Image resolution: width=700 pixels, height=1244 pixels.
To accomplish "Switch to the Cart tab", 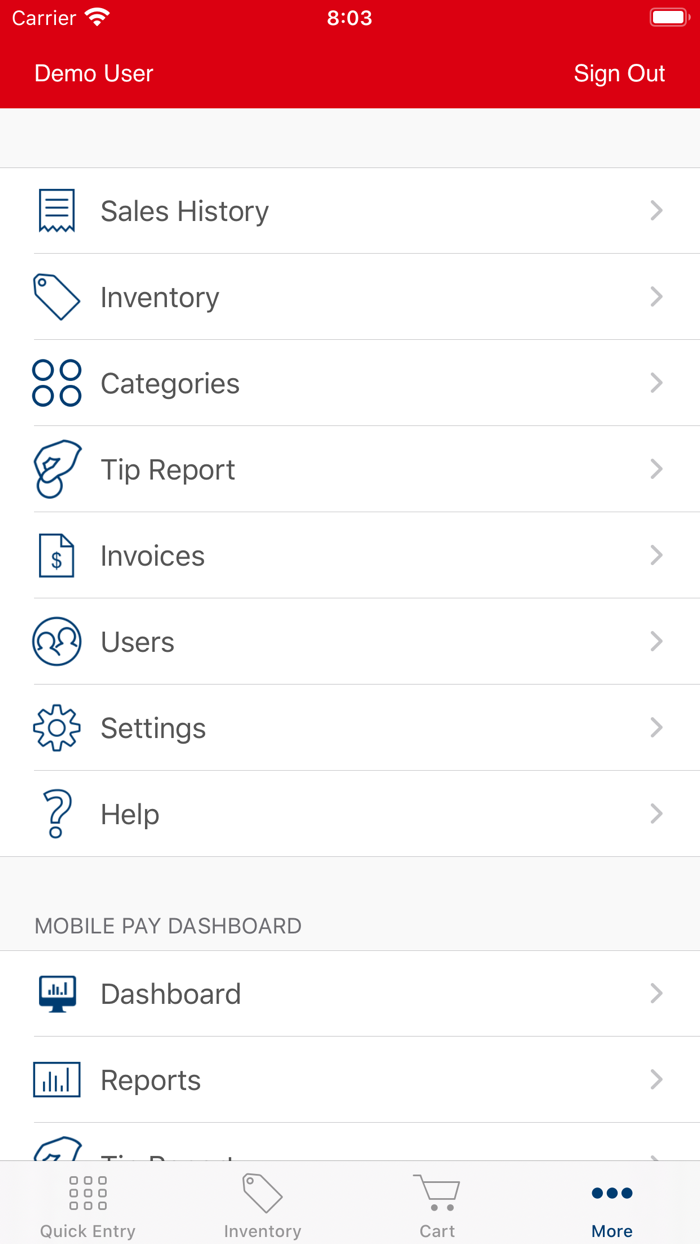I will pos(437,1205).
